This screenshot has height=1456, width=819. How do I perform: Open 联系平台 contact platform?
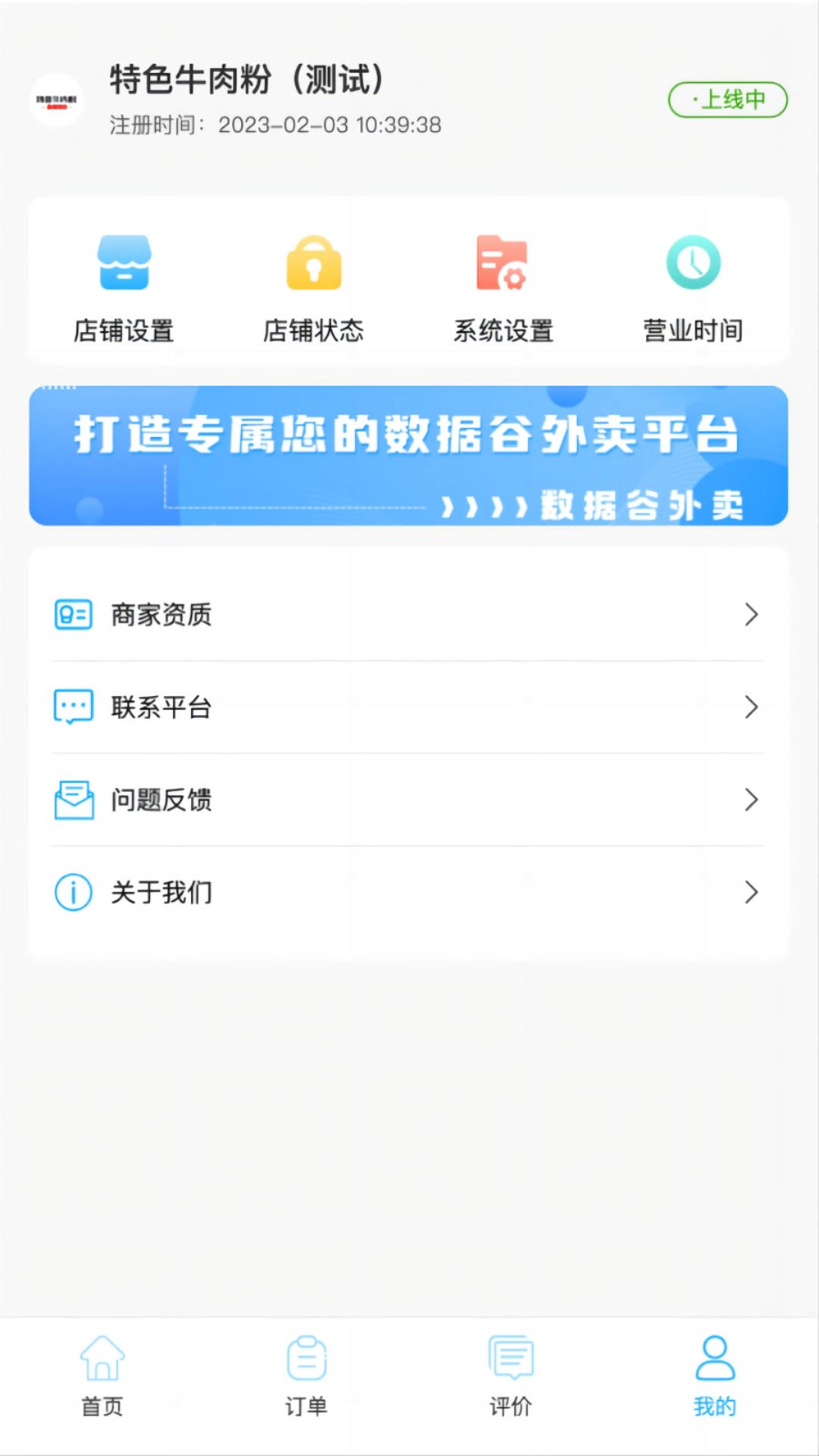point(408,707)
